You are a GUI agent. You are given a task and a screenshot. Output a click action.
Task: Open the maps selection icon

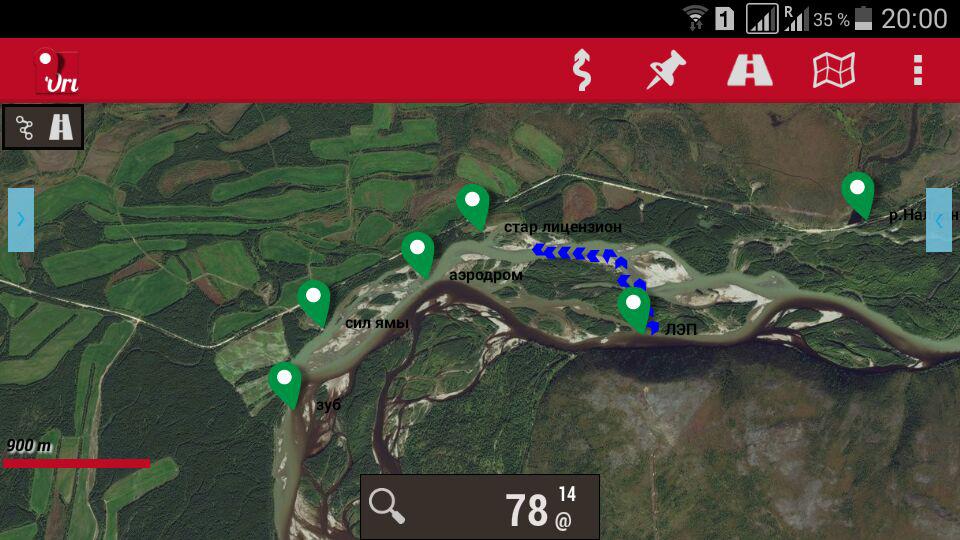click(833, 70)
